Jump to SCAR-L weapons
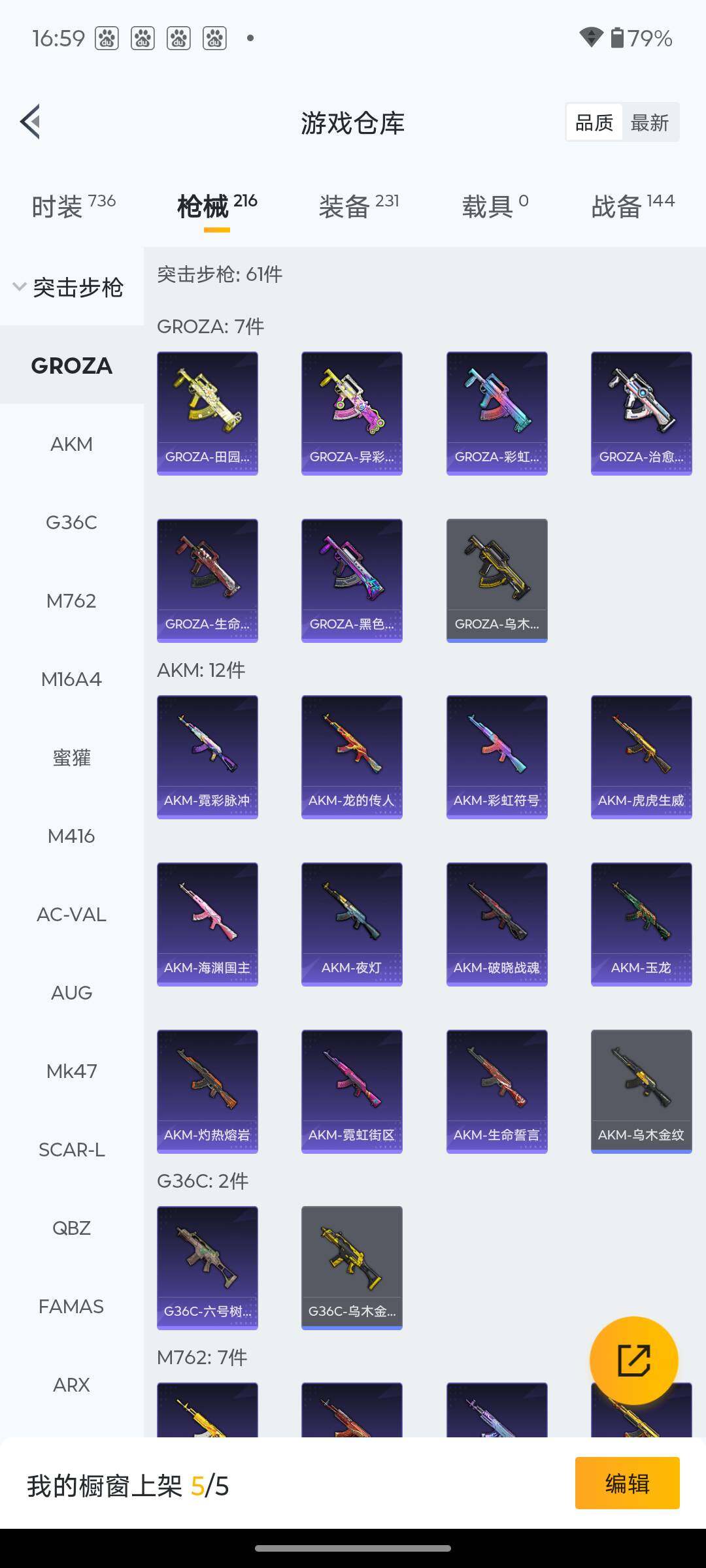 coord(71,1150)
